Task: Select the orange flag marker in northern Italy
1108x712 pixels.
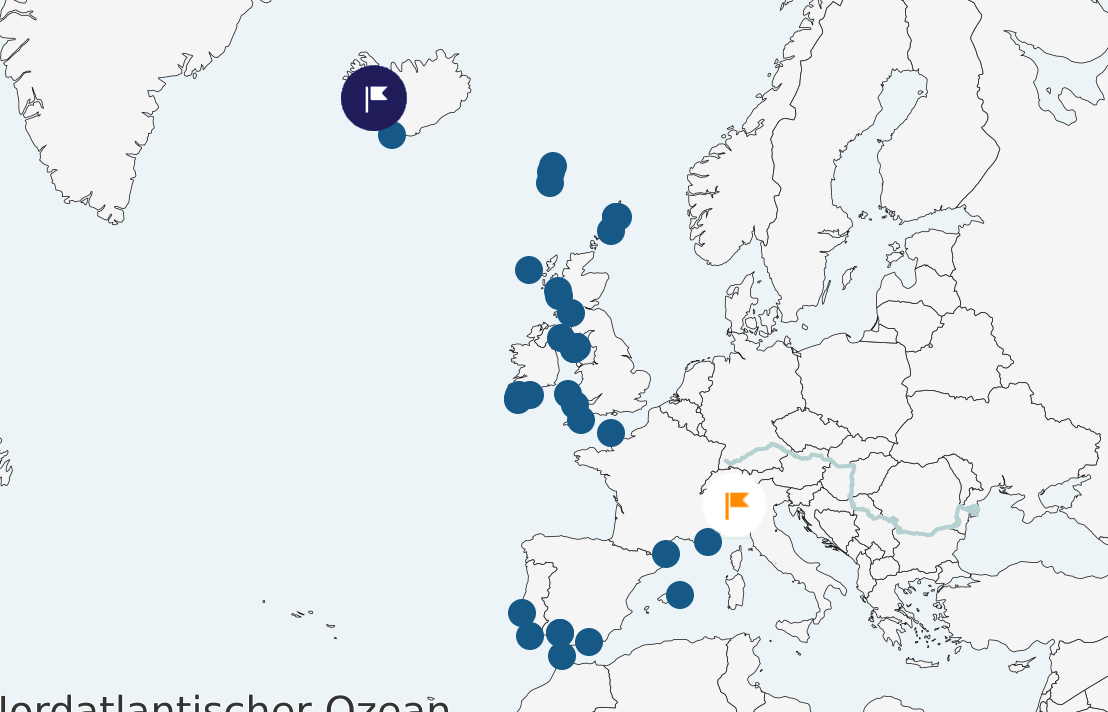Action: (x=734, y=505)
